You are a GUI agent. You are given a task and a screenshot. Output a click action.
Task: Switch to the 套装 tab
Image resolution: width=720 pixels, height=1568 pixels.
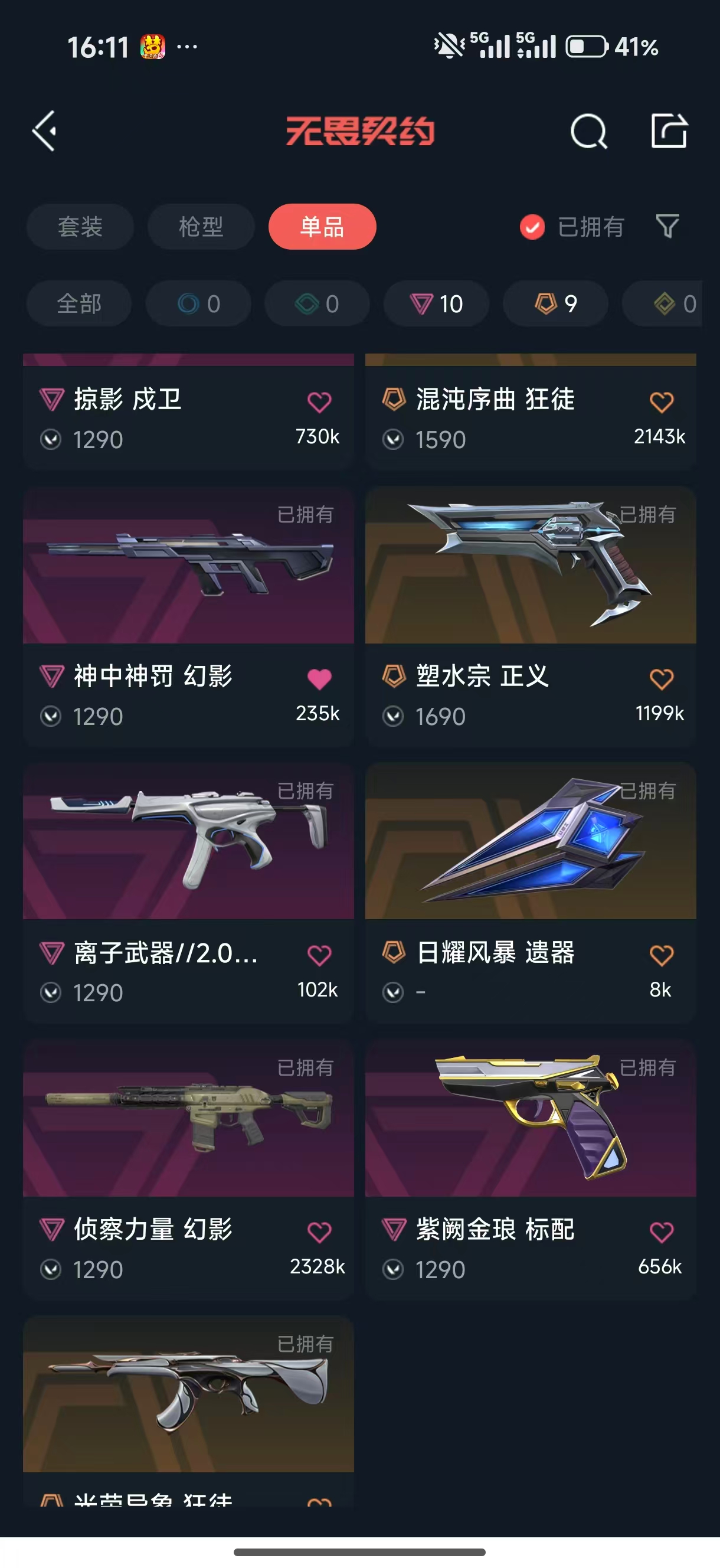(x=80, y=227)
